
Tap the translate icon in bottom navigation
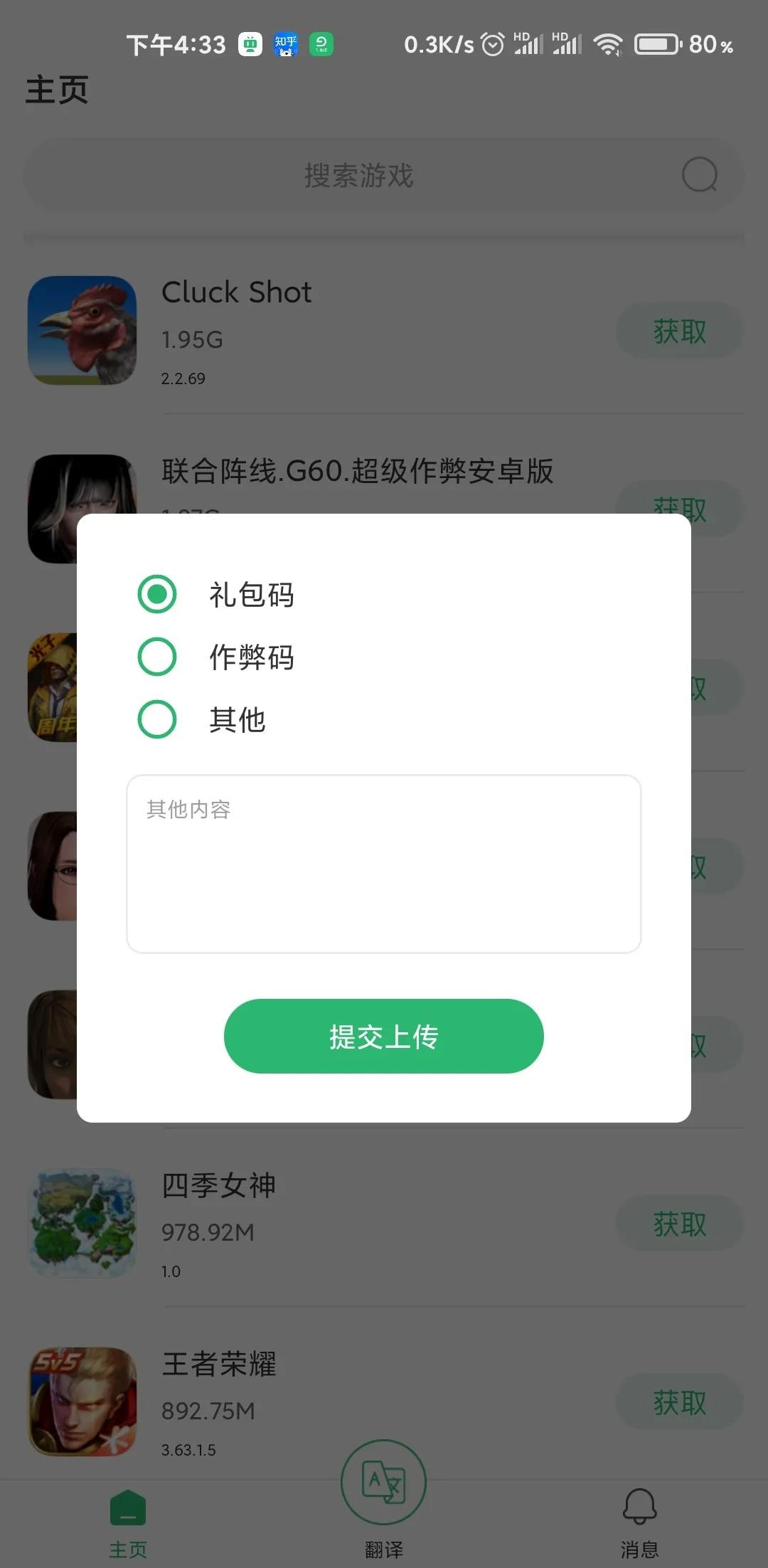[383, 1481]
